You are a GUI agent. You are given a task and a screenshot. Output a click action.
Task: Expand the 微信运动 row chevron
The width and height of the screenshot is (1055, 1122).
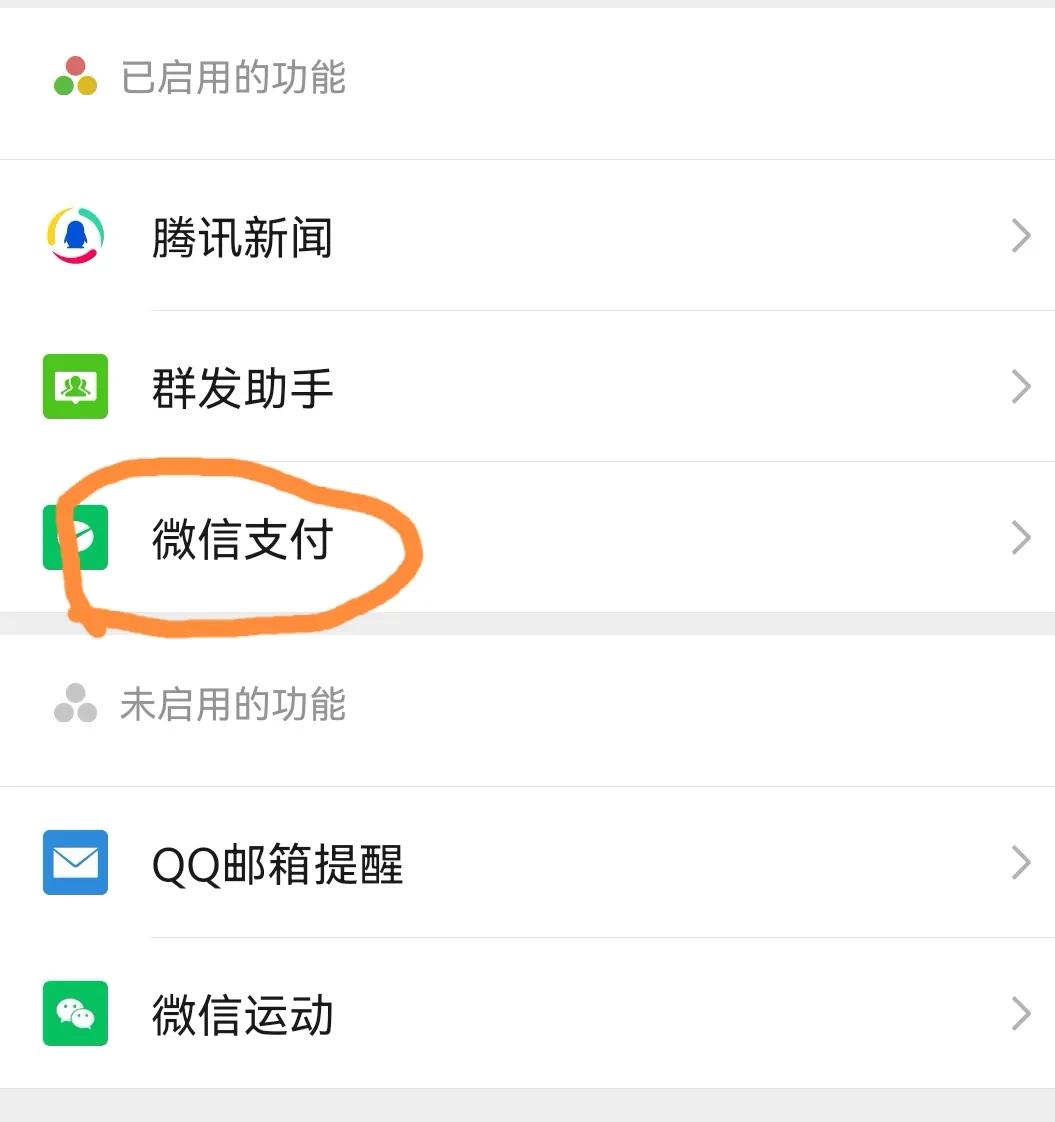[1021, 1014]
